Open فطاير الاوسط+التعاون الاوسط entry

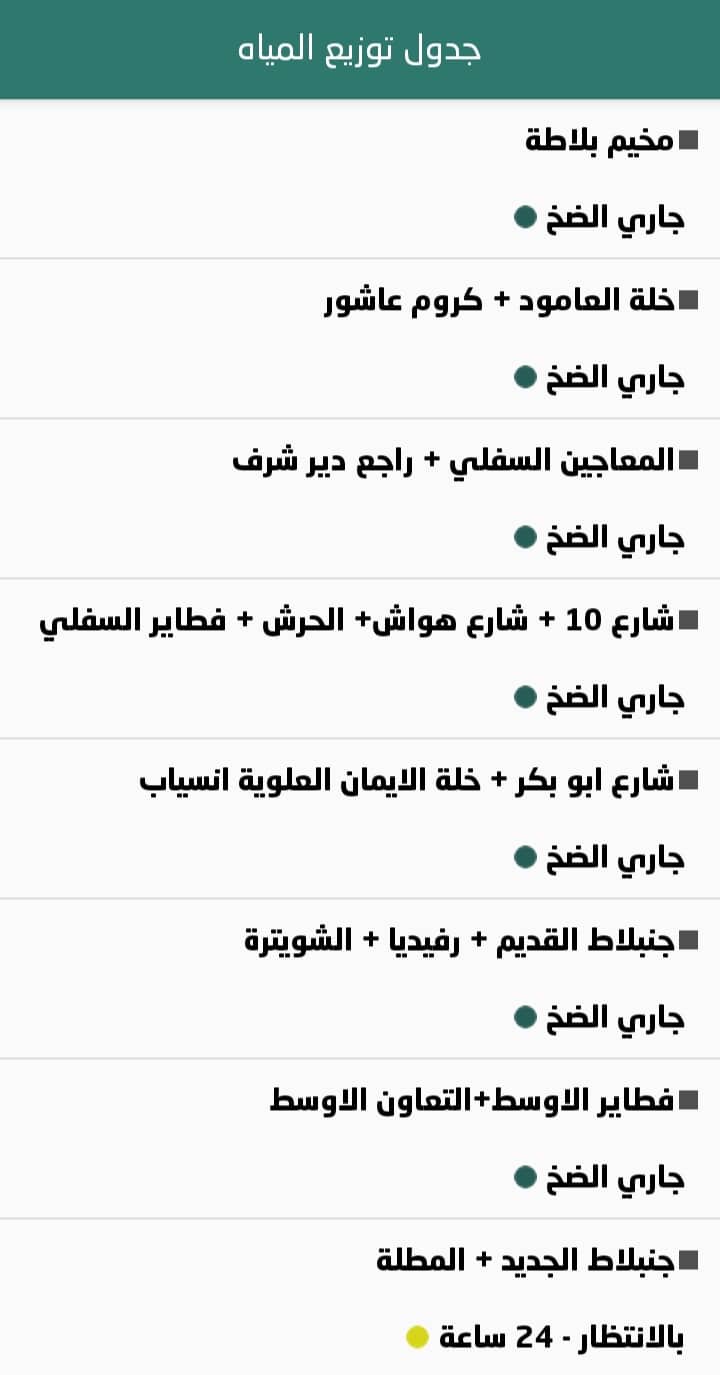pyautogui.click(x=472, y=1101)
